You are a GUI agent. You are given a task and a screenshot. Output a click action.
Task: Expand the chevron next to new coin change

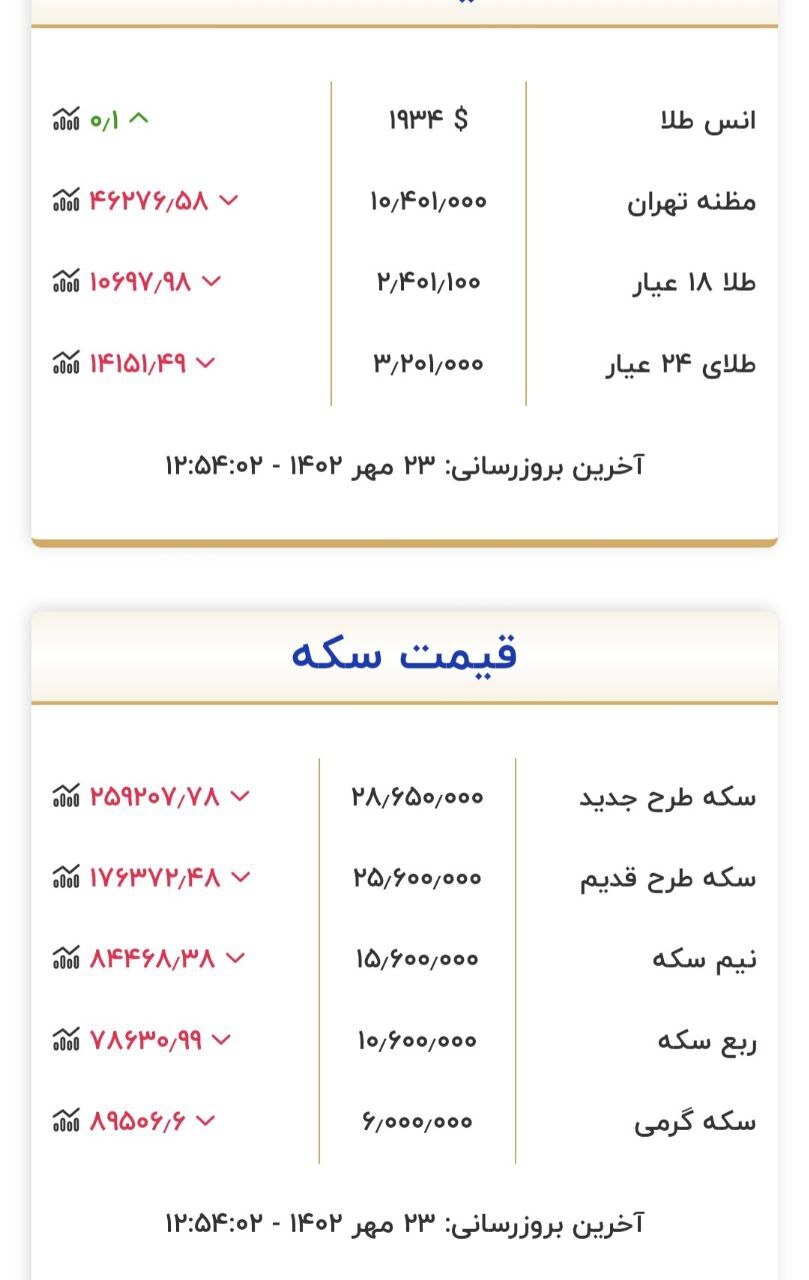click(241, 796)
